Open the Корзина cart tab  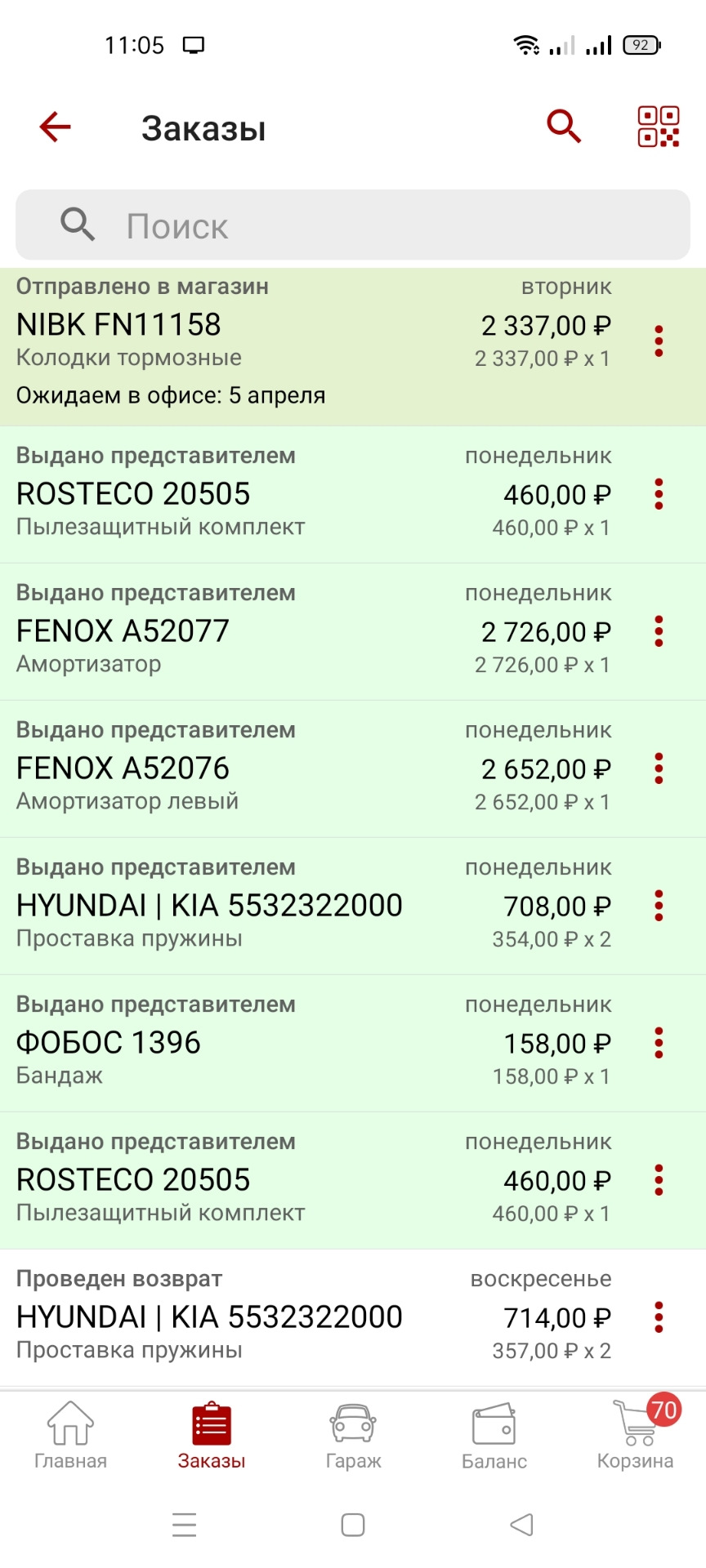[636, 1436]
